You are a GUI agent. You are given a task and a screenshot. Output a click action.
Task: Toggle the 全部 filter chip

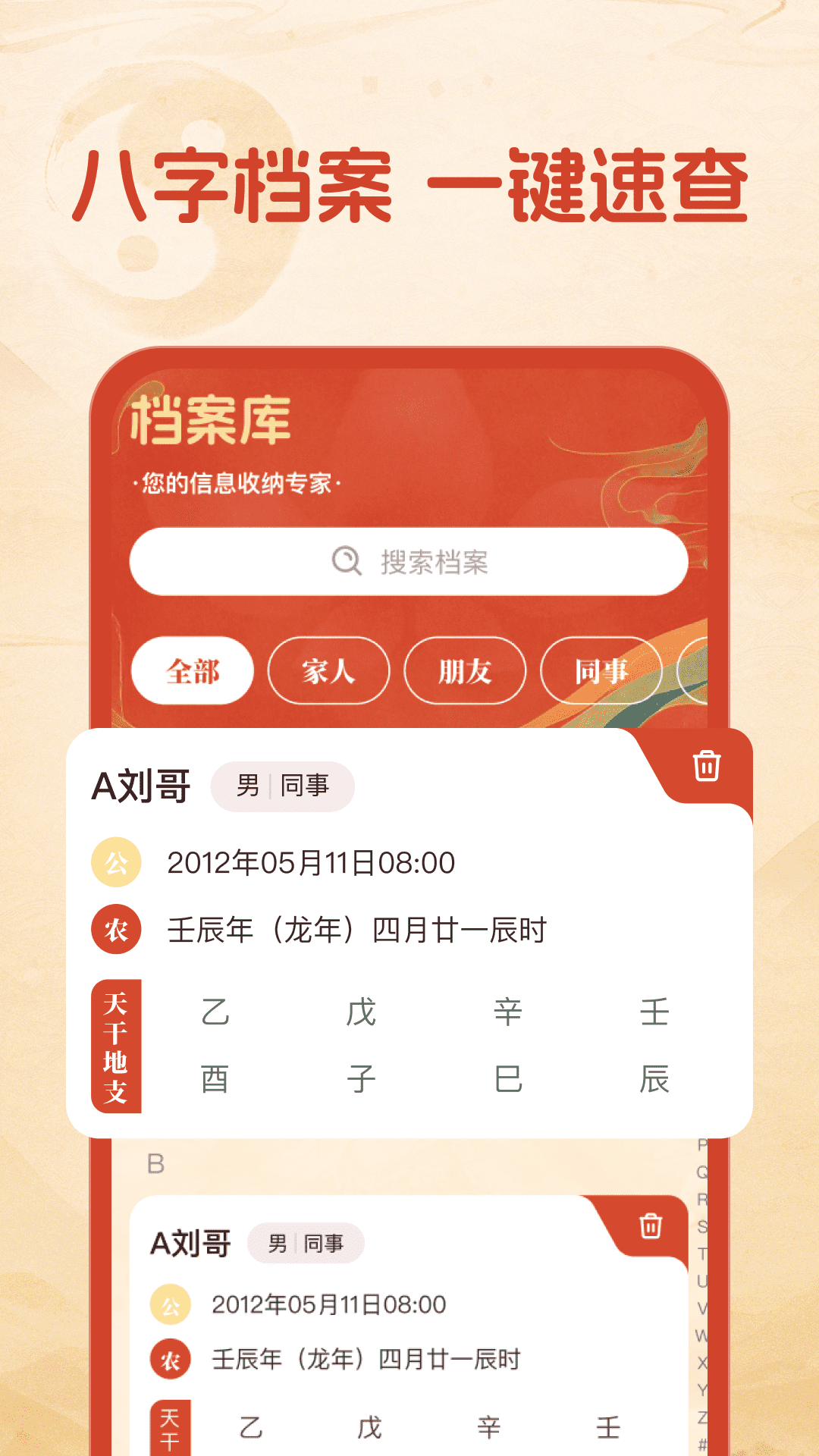point(193,670)
